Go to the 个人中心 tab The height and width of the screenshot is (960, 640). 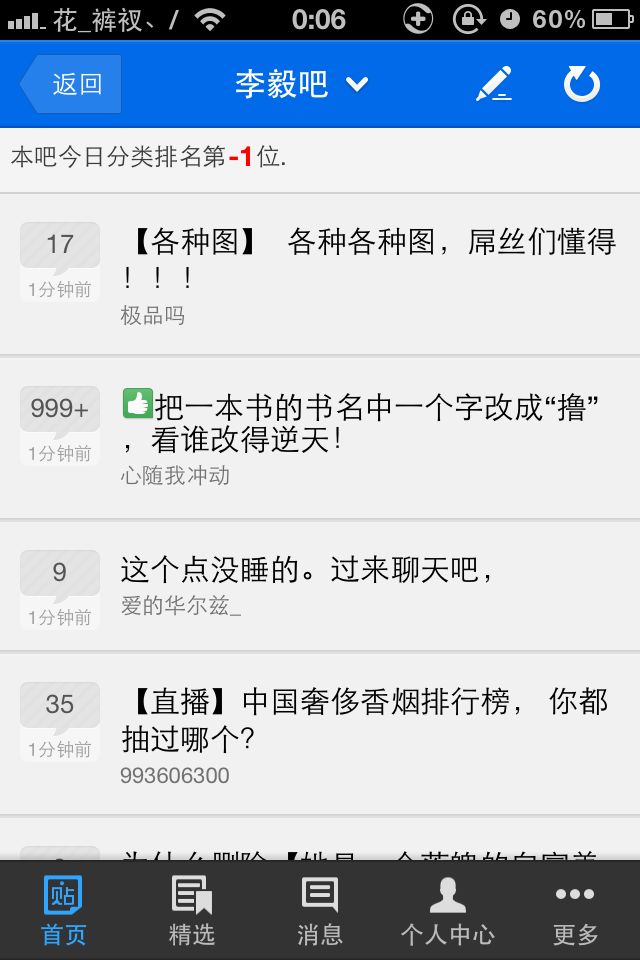click(x=448, y=910)
